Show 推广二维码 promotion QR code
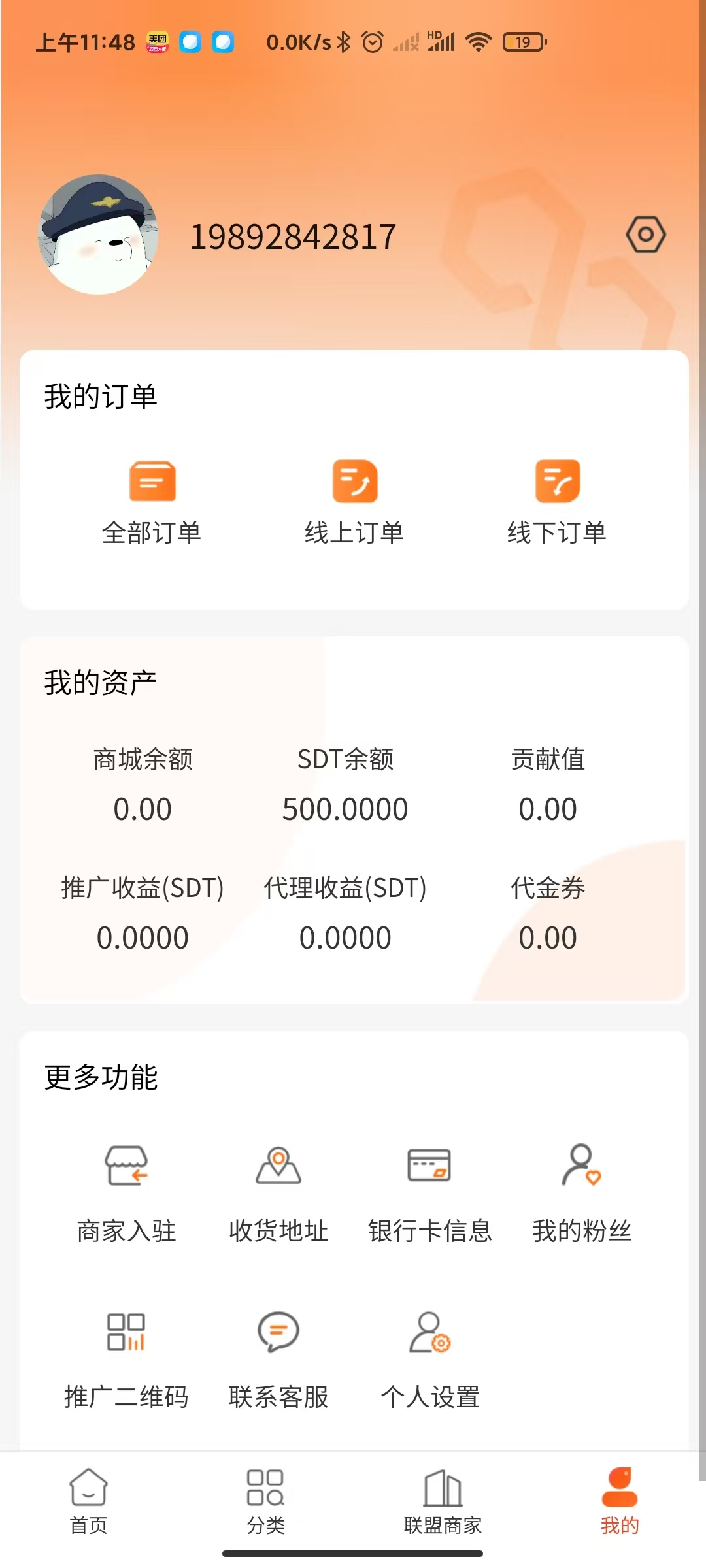The height and width of the screenshot is (1568, 706). (x=127, y=1359)
